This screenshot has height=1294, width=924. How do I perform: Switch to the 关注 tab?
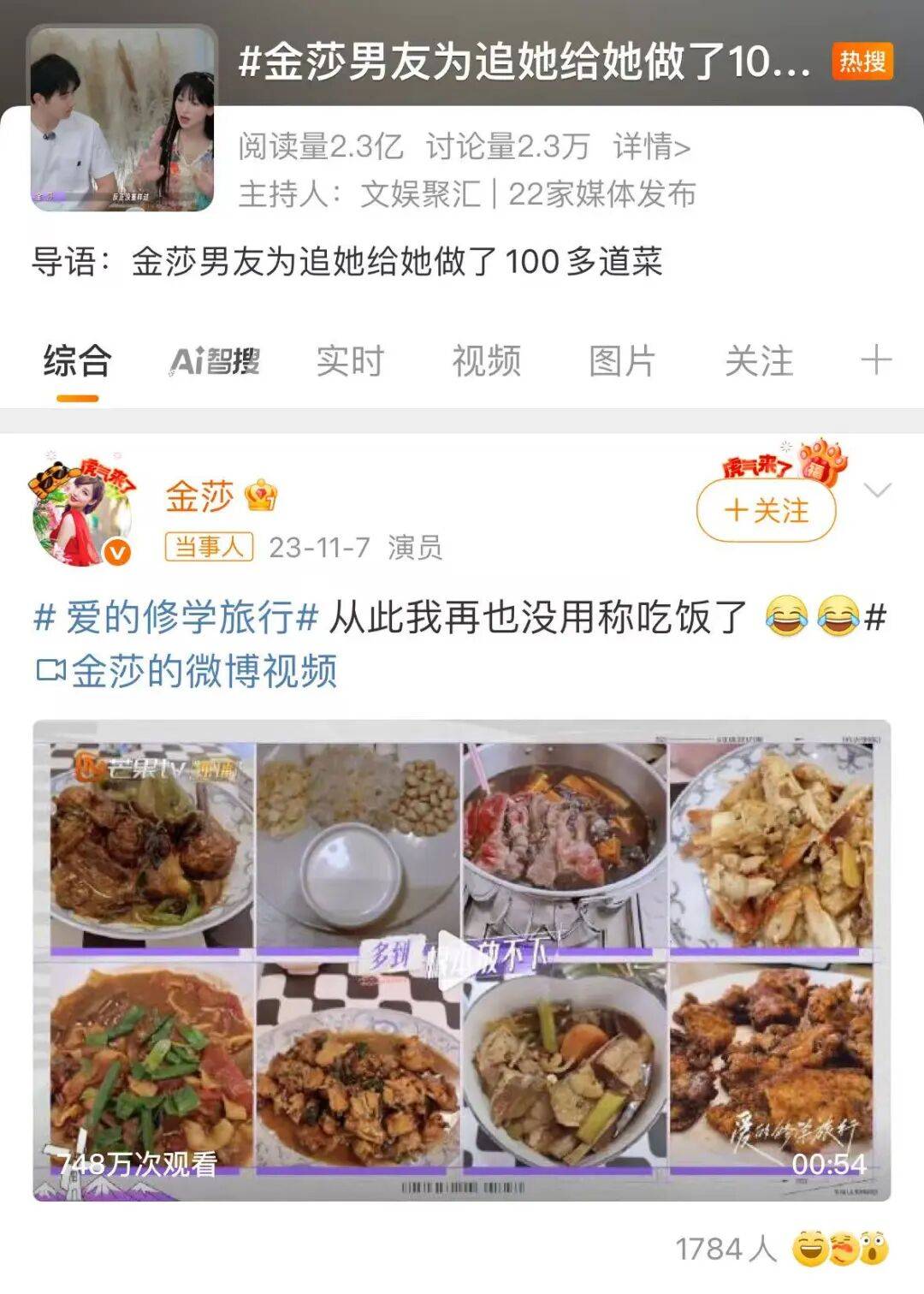coord(758,362)
